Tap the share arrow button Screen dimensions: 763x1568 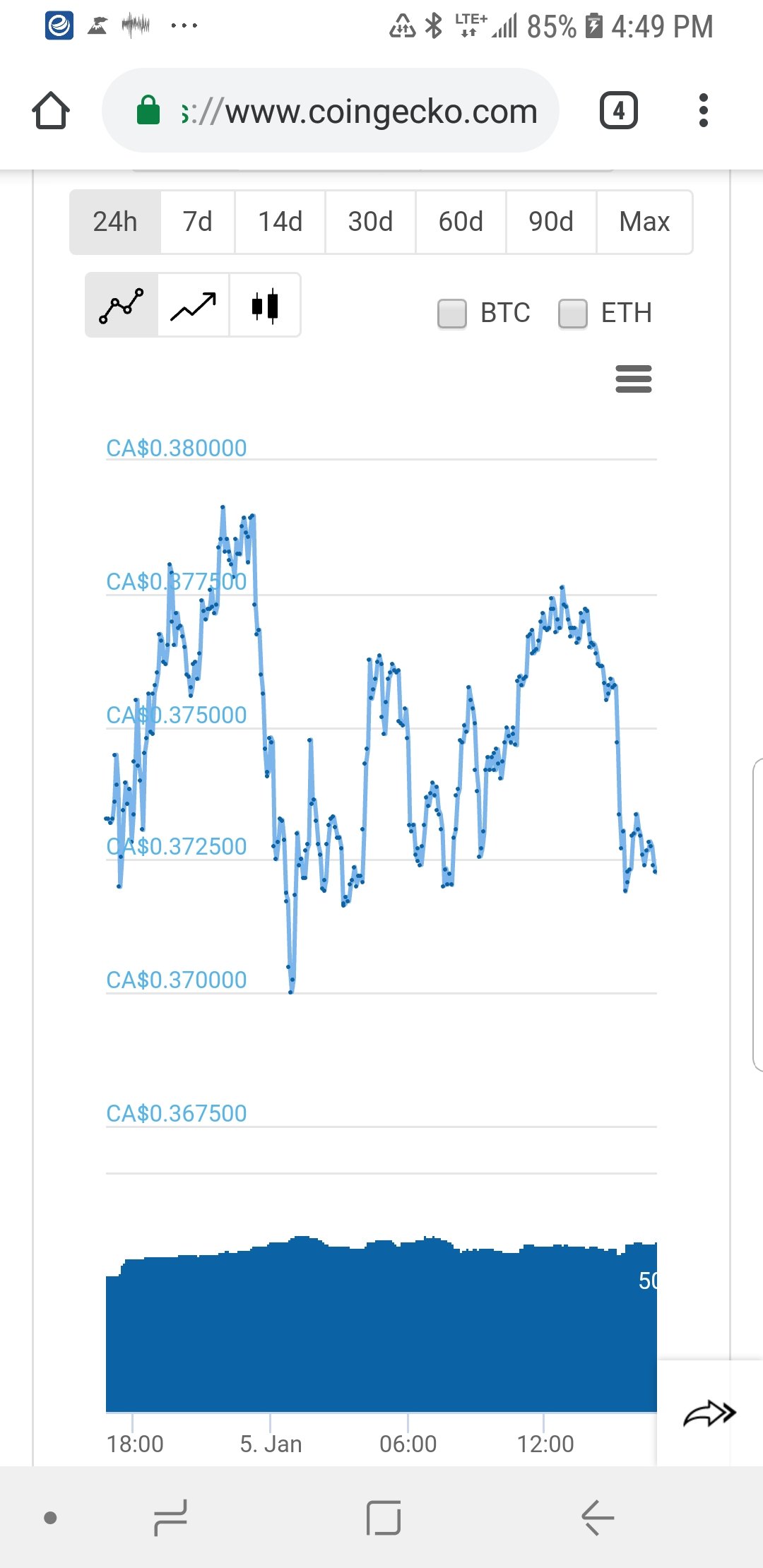[x=709, y=1414]
